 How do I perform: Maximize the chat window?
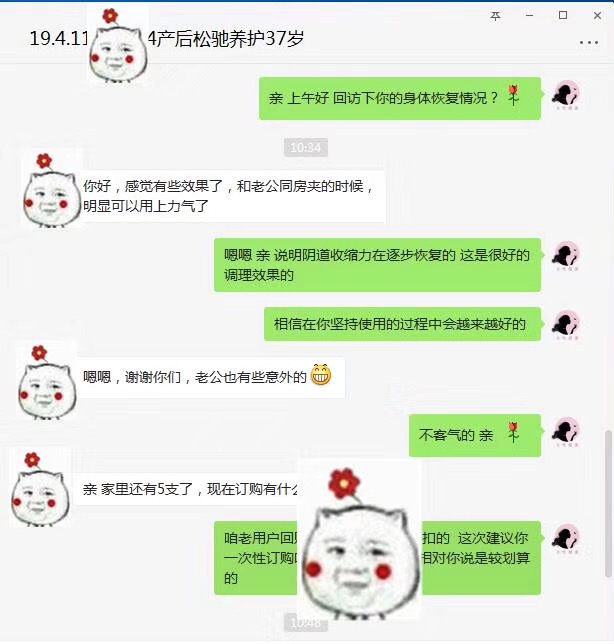[x=563, y=15]
